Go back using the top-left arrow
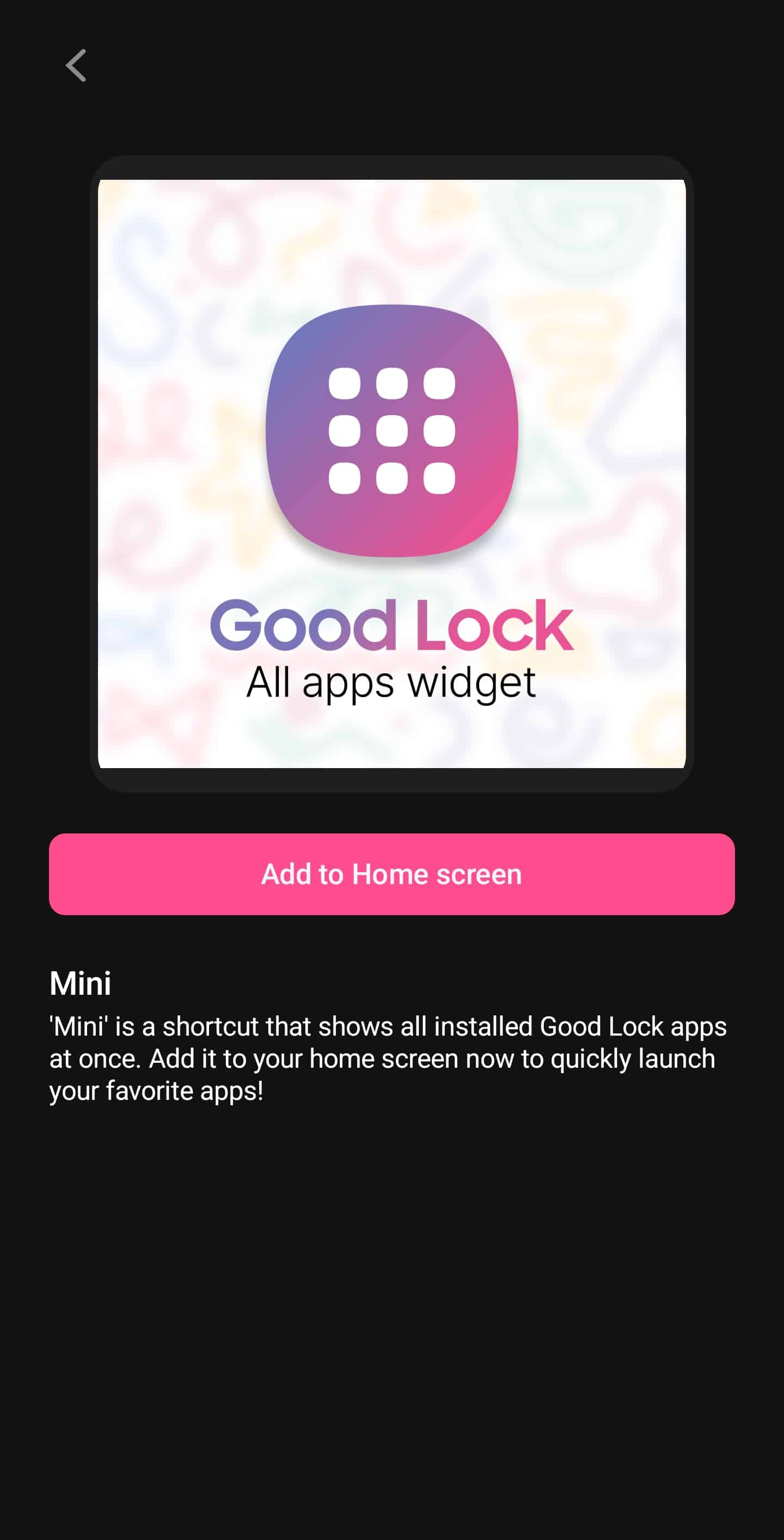 76,66
